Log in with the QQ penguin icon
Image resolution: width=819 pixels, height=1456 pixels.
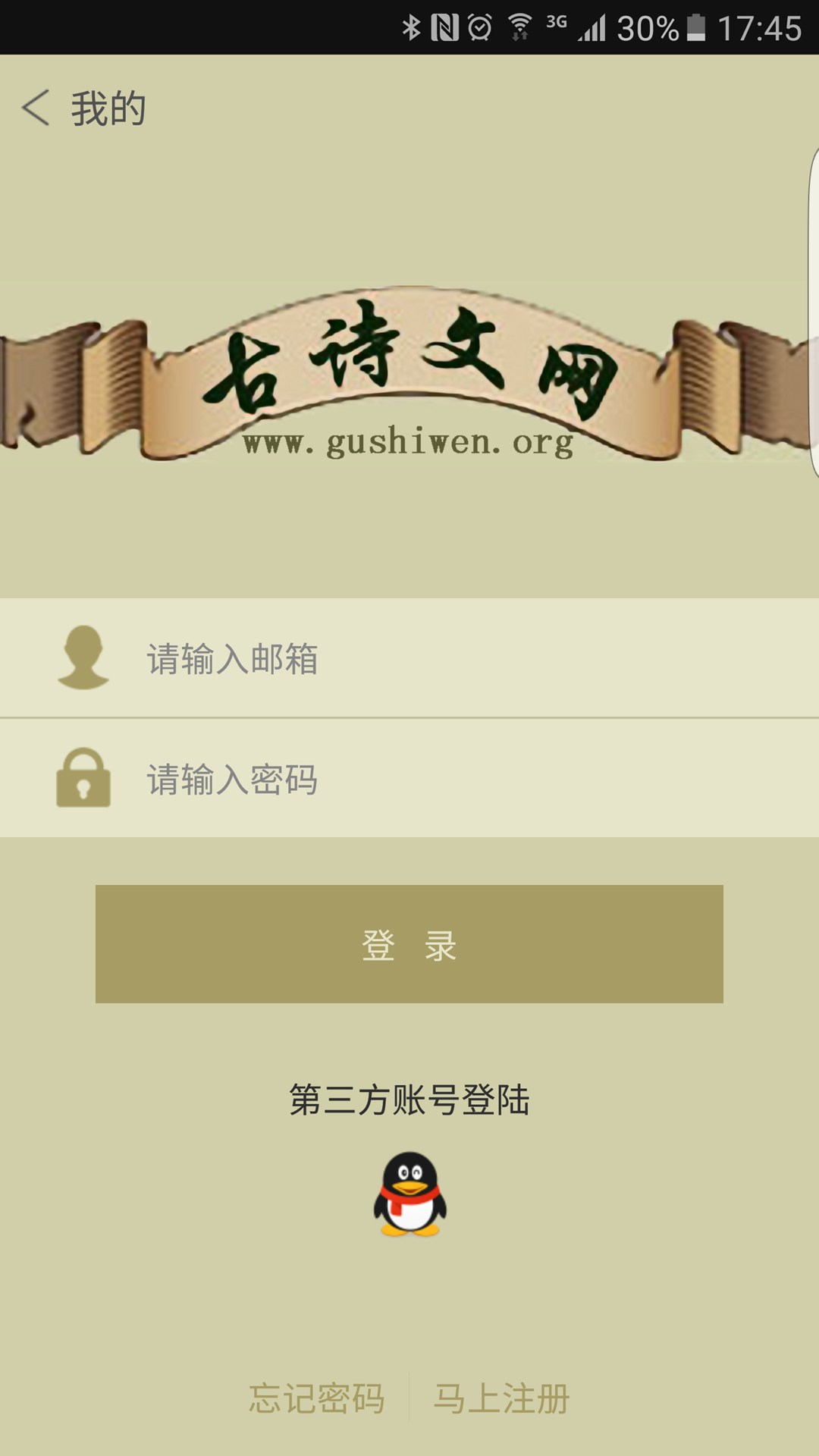(x=409, y=1194)
